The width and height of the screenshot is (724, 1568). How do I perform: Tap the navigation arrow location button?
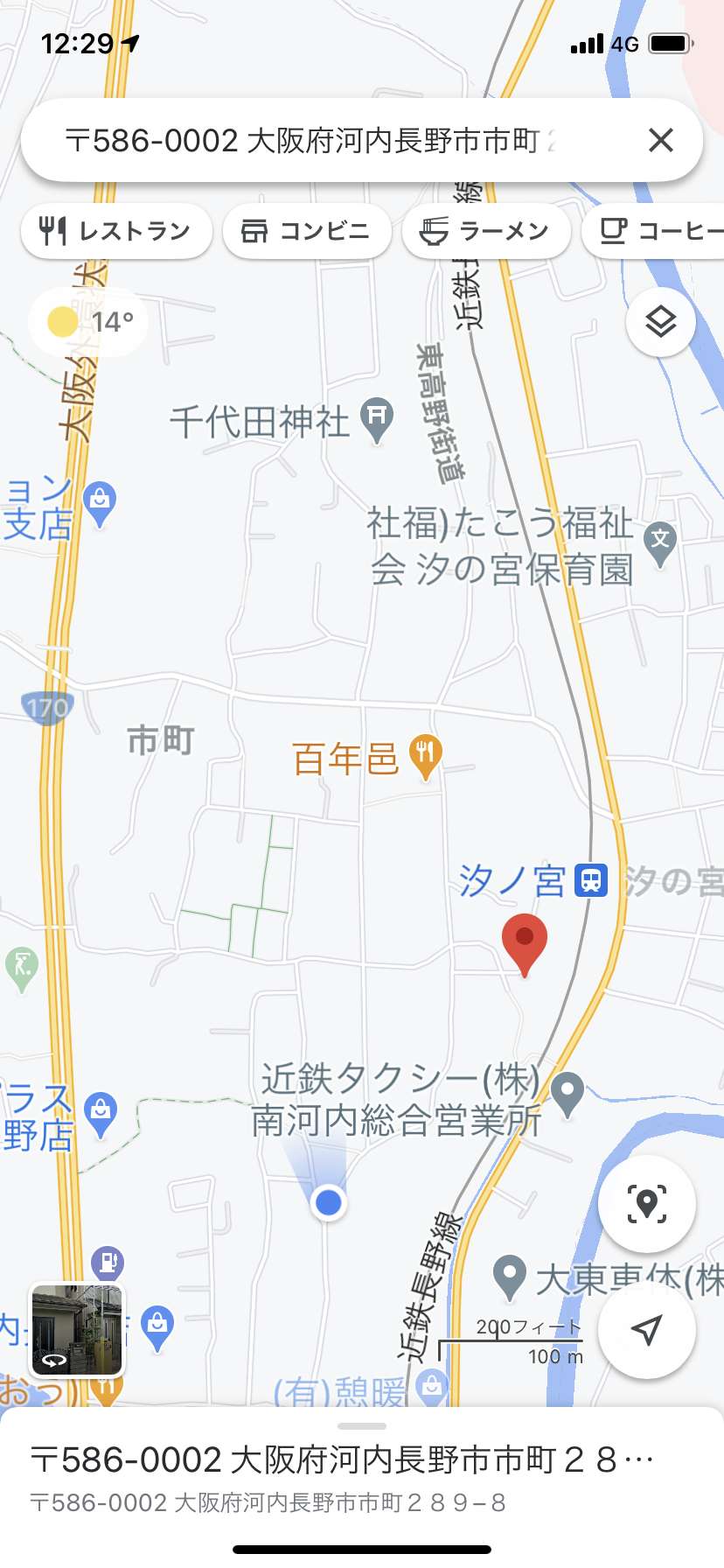pos(647,1330)
